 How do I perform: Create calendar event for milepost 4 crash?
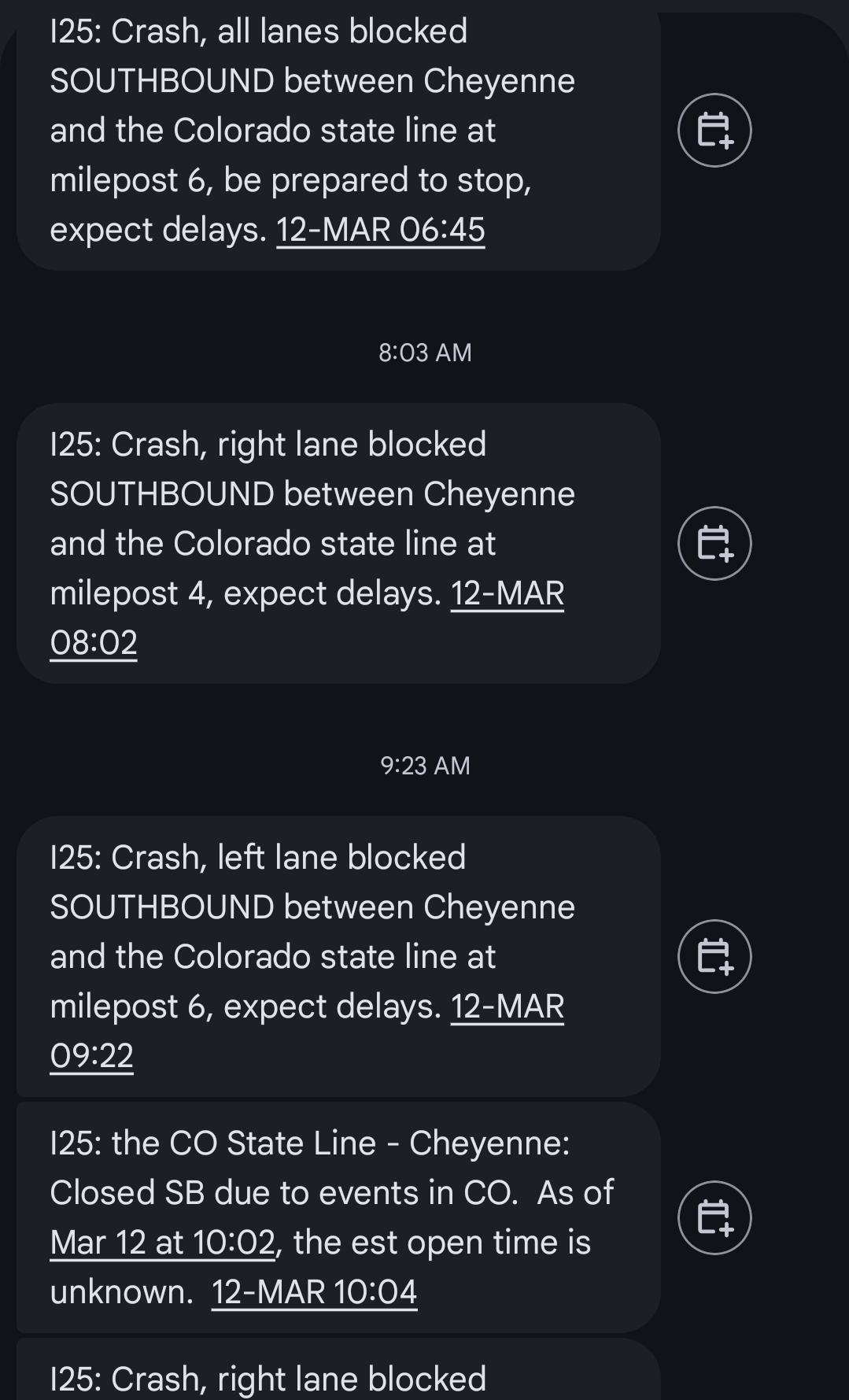click(714, 543)
